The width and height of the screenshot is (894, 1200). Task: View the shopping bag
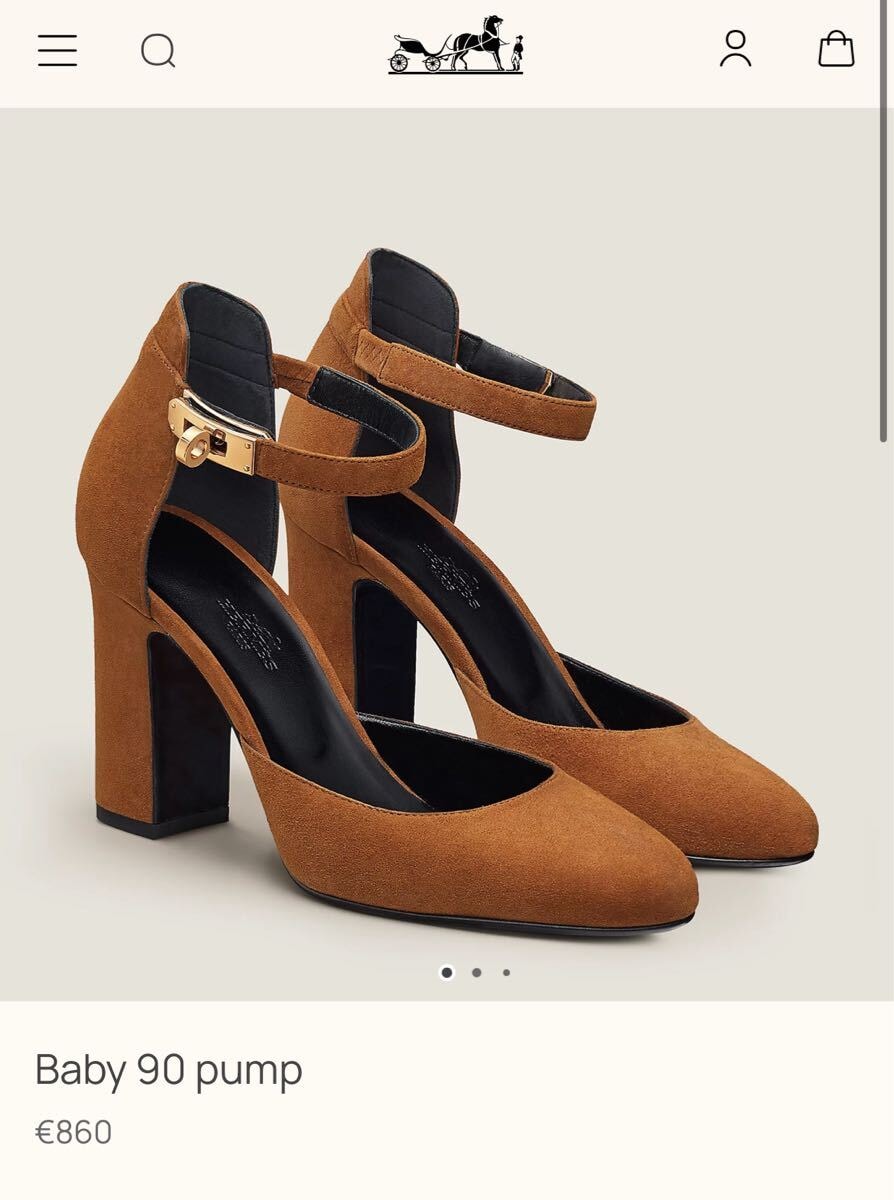[836, 49]
